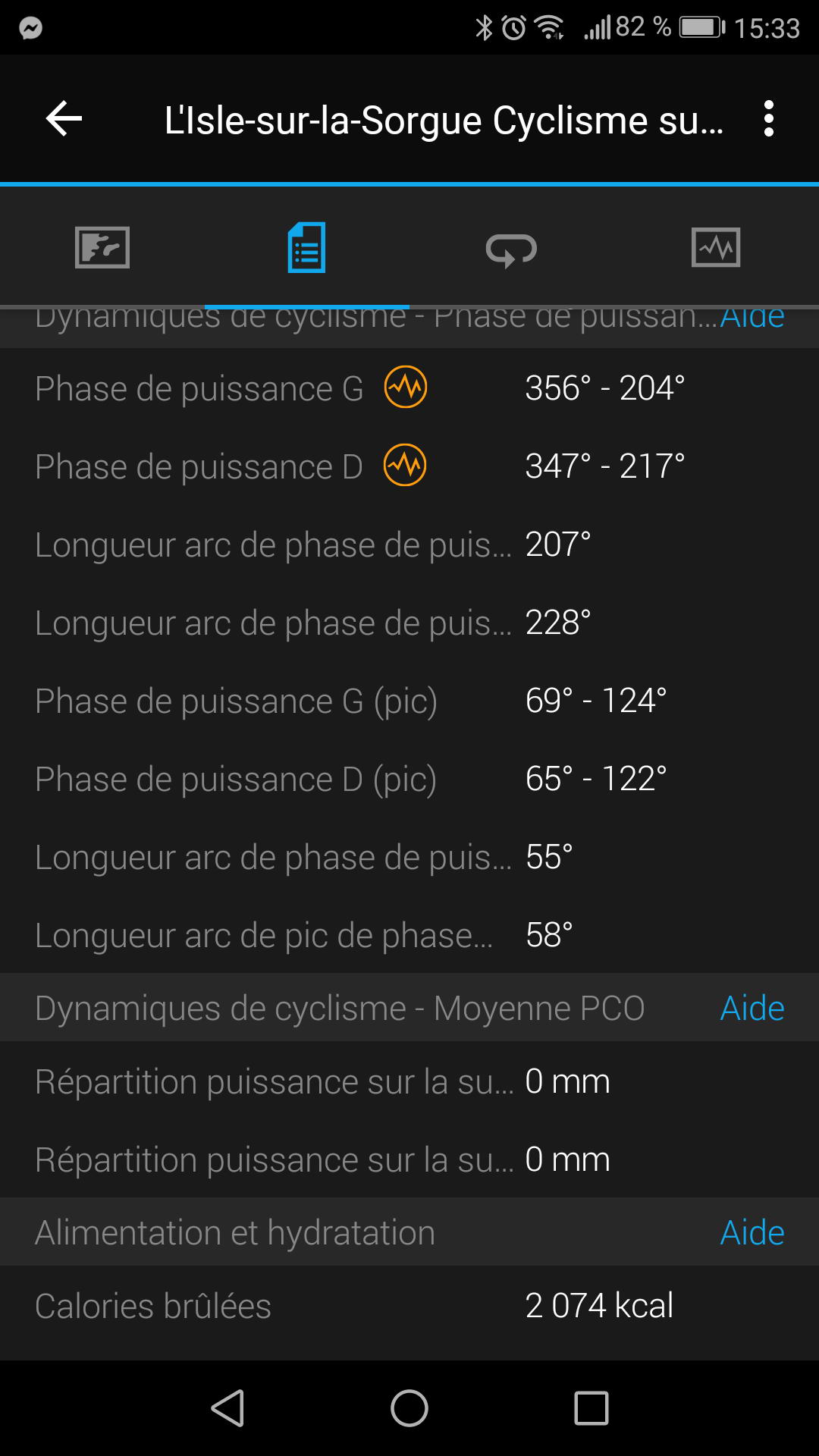The height and width of the screenshot is (1456, 819).
Task: Select the stats details list tab
Action: (307, 247)
